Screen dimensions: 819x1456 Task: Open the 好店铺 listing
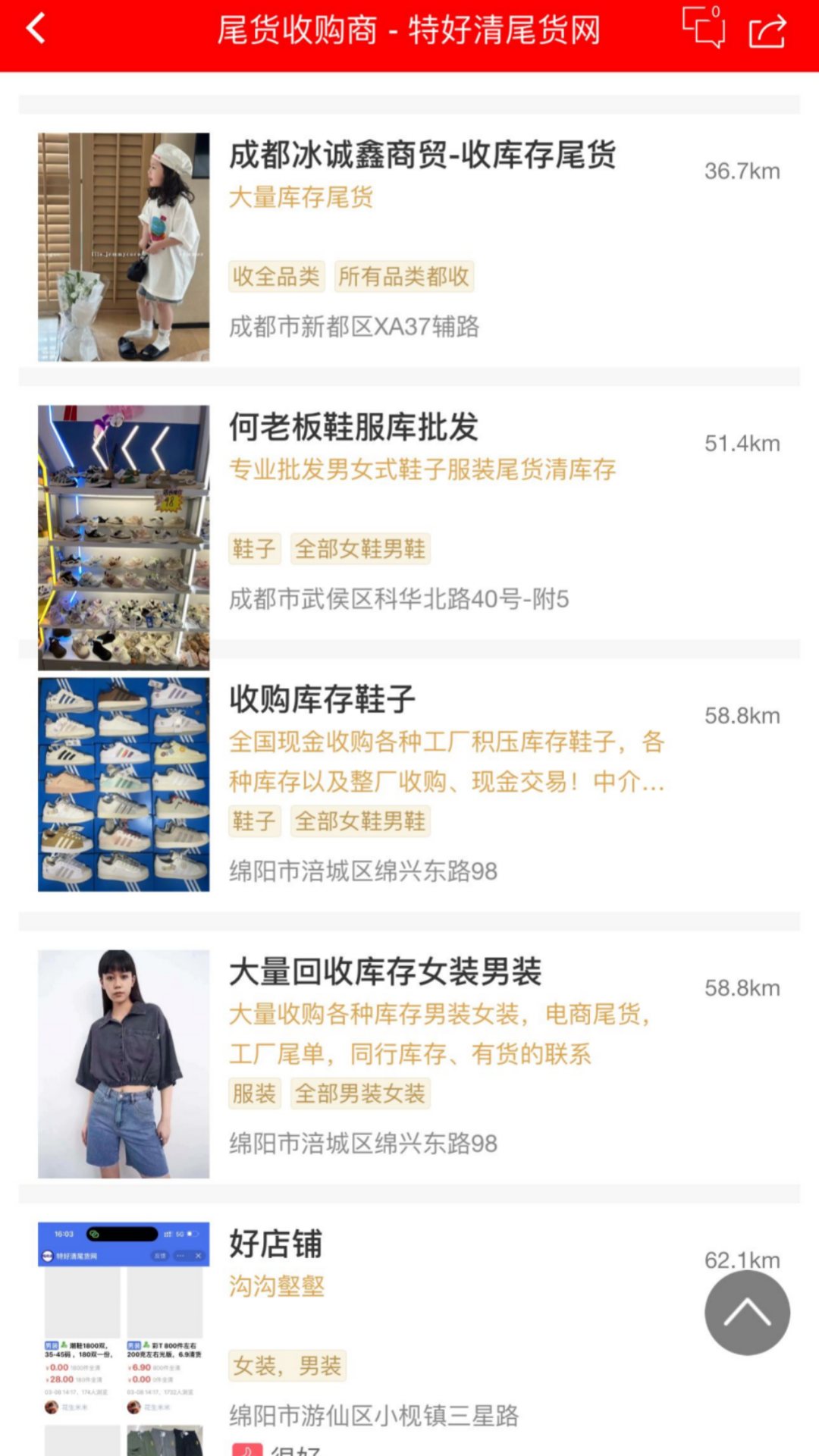coord(276,1244)
